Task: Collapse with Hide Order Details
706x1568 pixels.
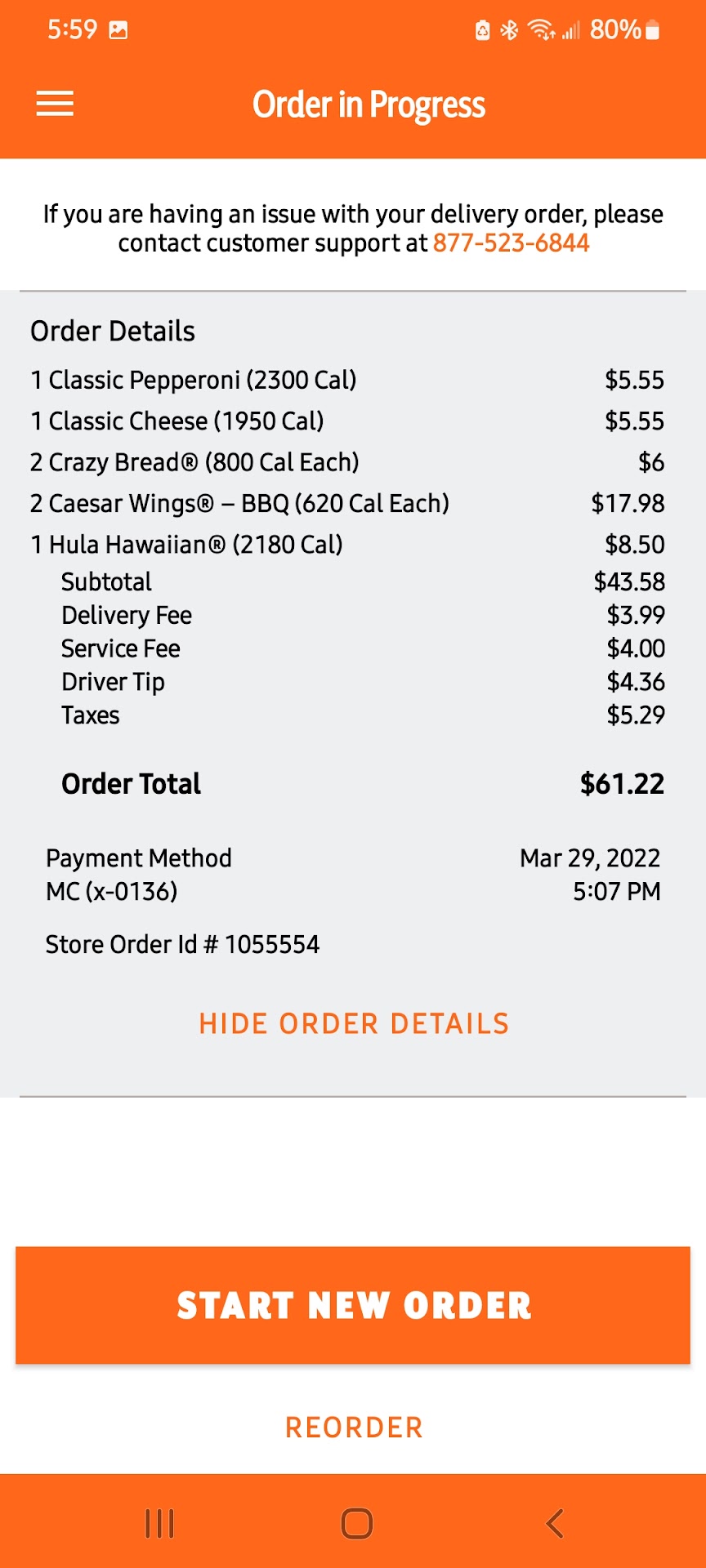Action: pos(354,1023)
